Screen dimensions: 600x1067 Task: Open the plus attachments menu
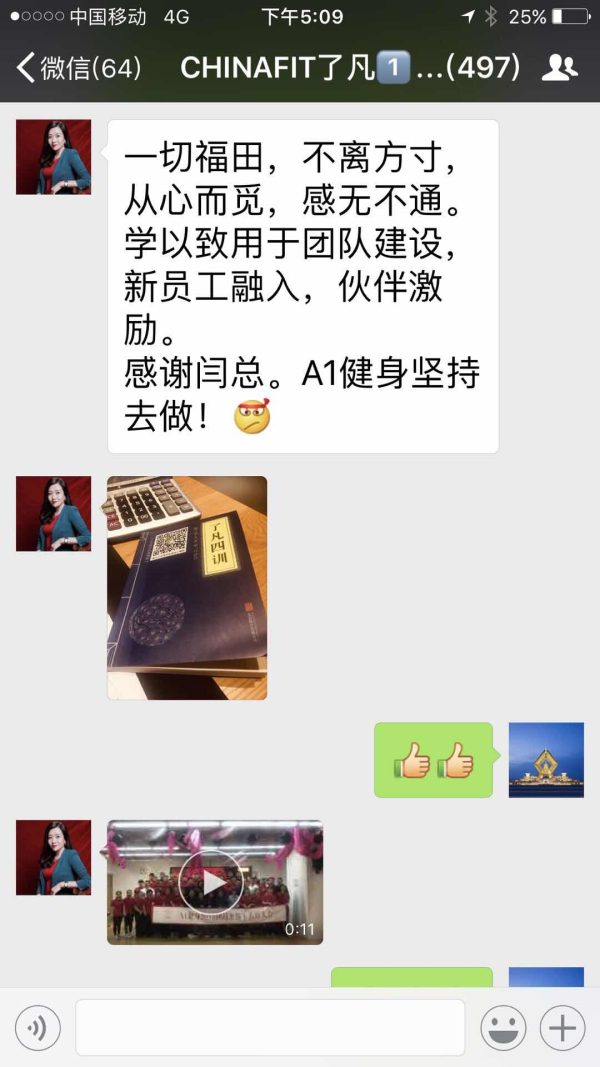pyautogui.click(x=562, y=1027)
